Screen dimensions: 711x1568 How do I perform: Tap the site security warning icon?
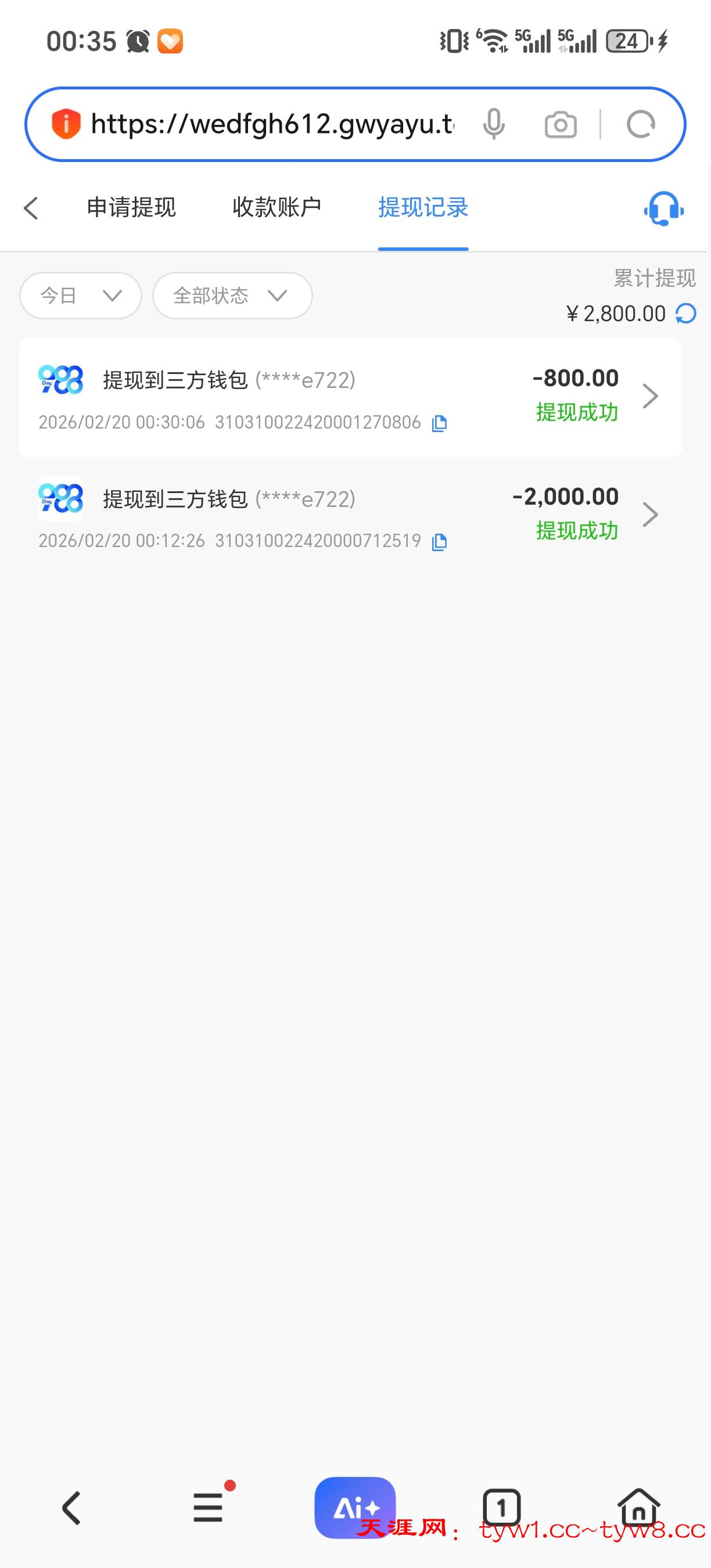coord(66,124)
